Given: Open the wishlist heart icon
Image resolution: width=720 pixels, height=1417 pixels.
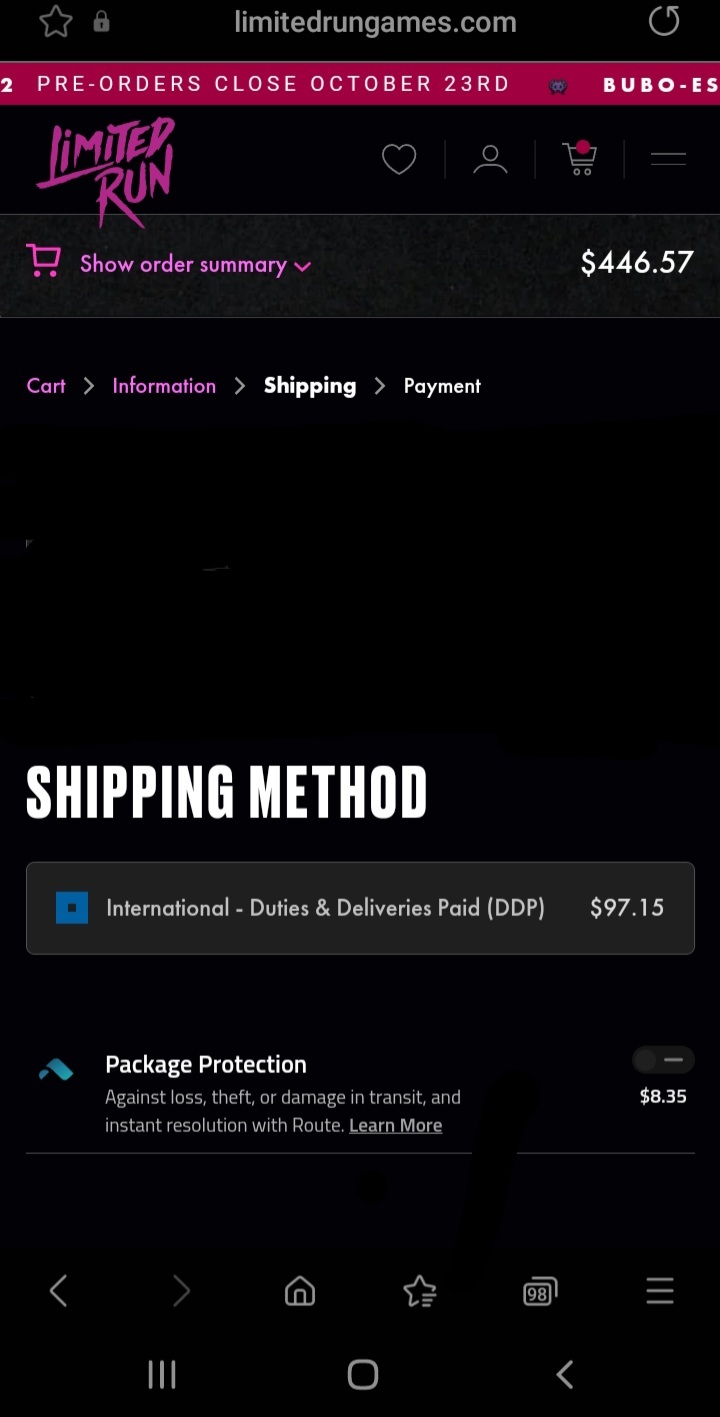Looking at the screenshot, I should [399, 159].
